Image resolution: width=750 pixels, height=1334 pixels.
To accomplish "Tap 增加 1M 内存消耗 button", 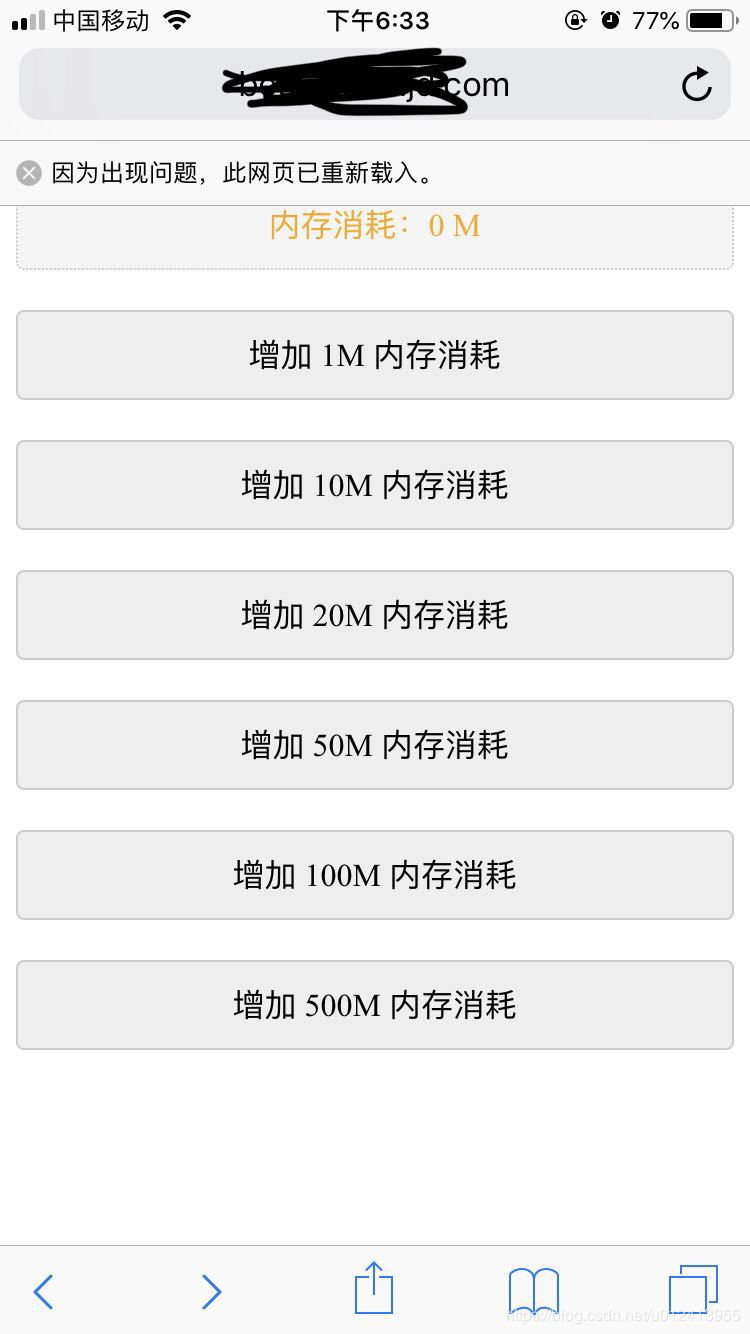I will [x=375, y=355].
